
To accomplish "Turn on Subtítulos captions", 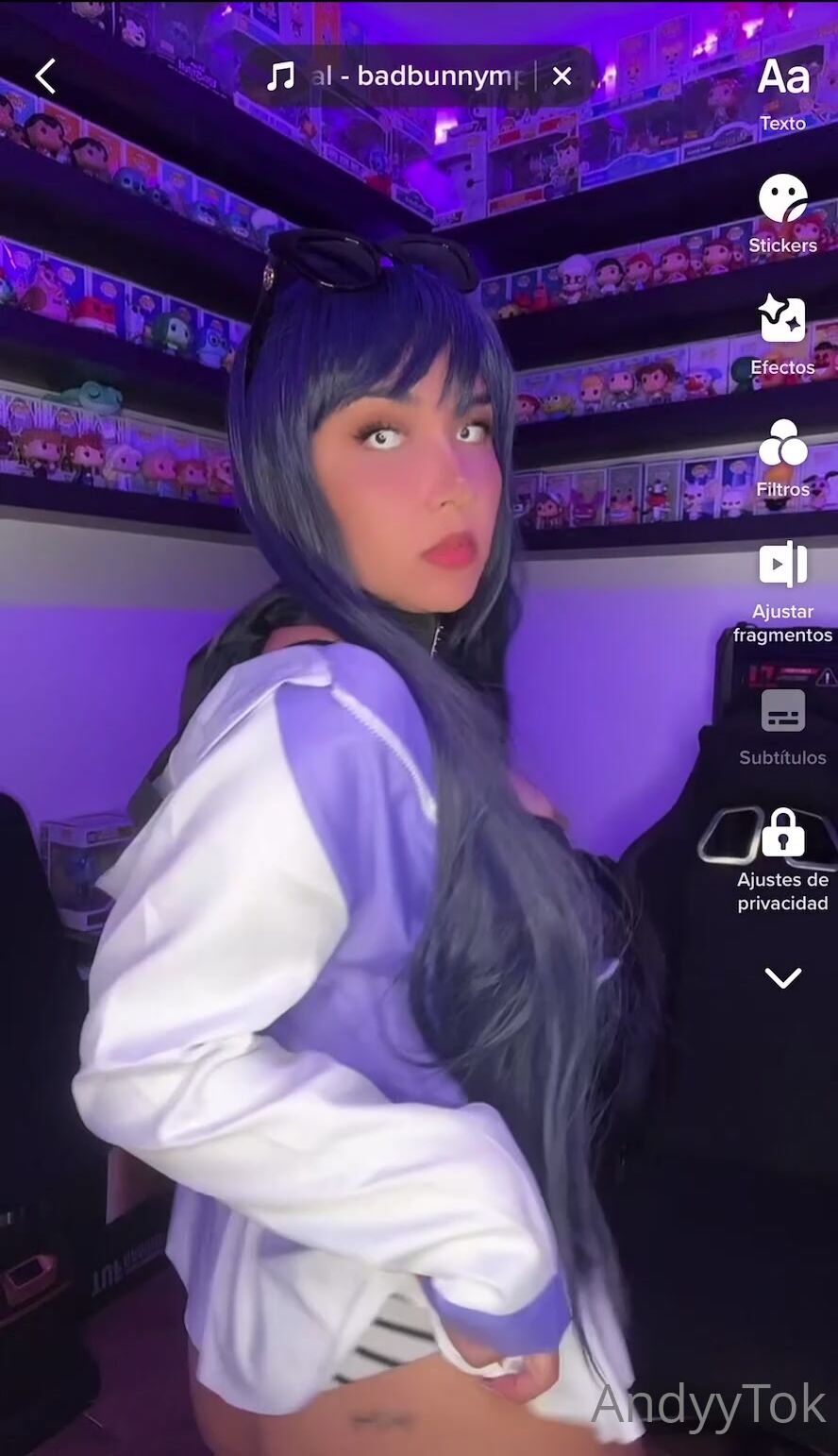I will [782, 725].
